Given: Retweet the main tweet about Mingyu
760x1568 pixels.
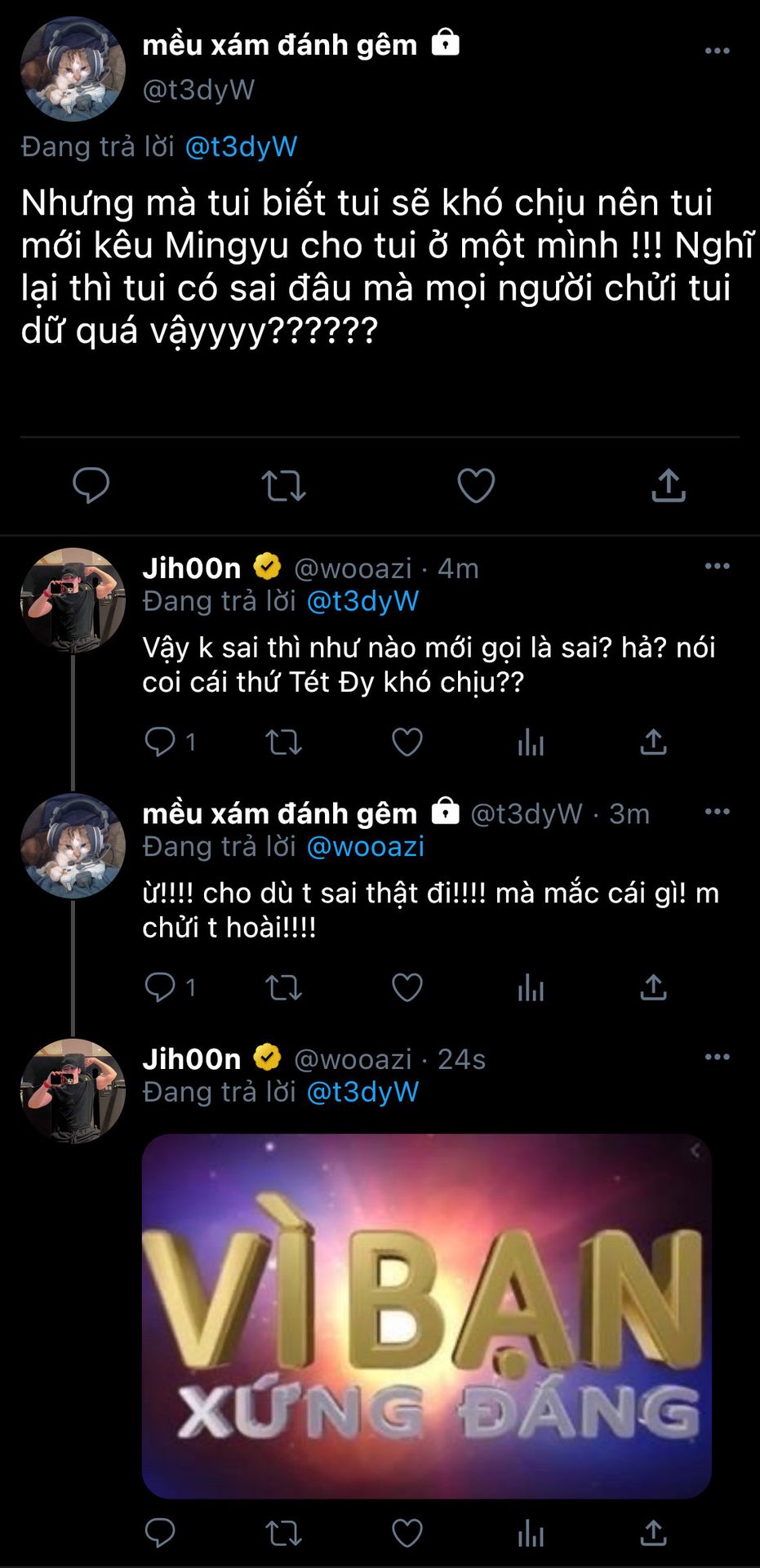Looking at the screenshot, I should (283, 485).
